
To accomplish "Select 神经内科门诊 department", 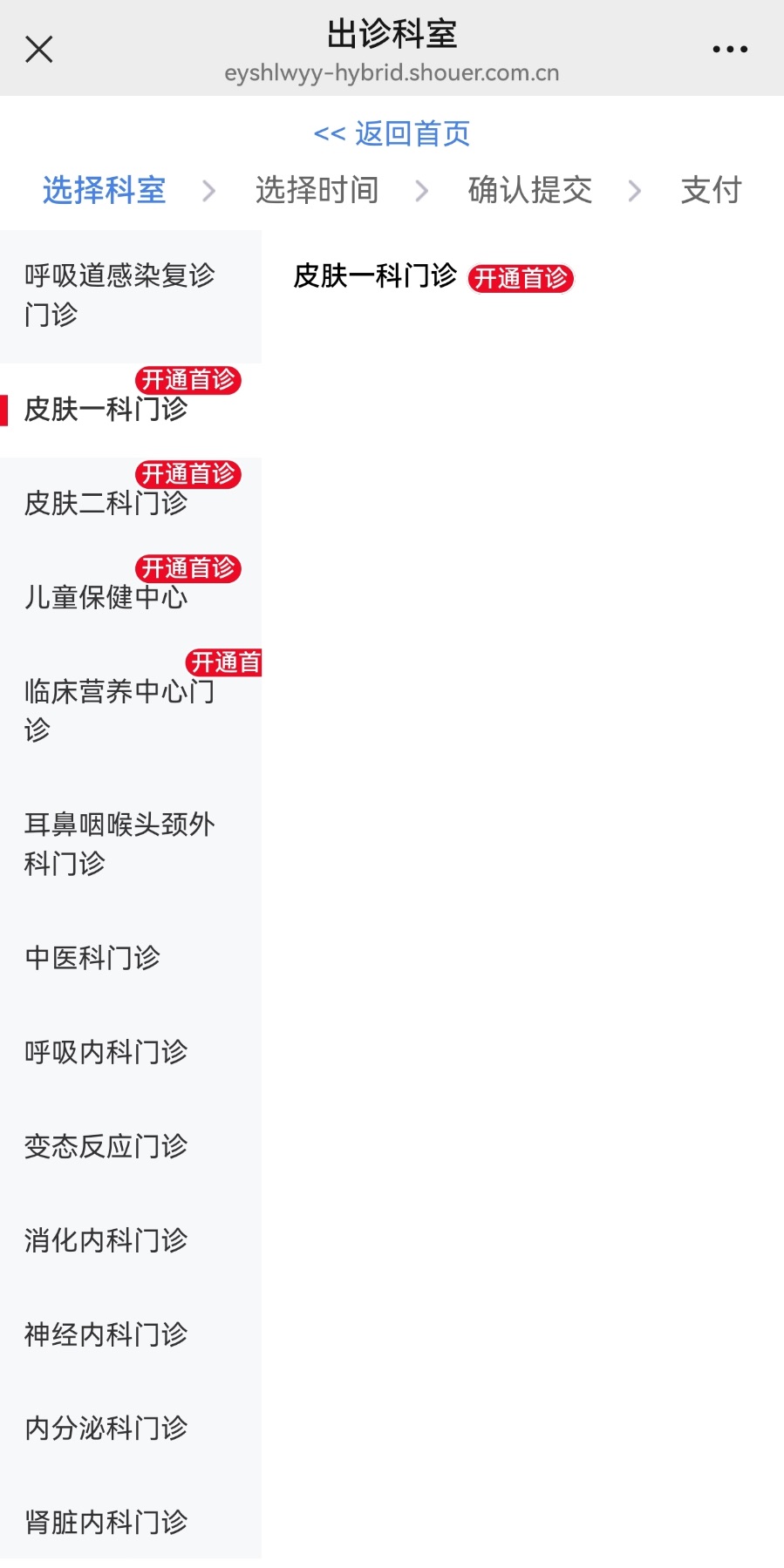I will click(106, 1334).
